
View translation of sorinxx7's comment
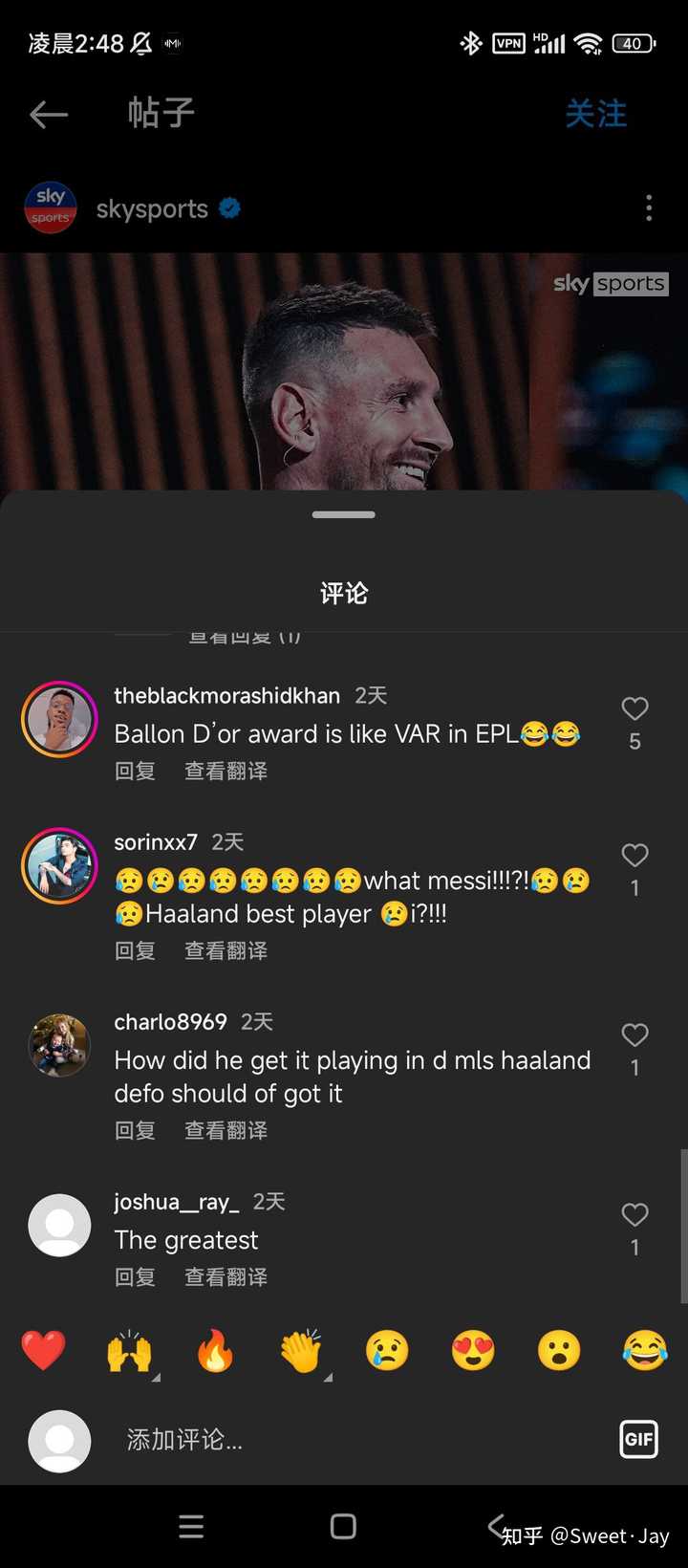point(226,950)
